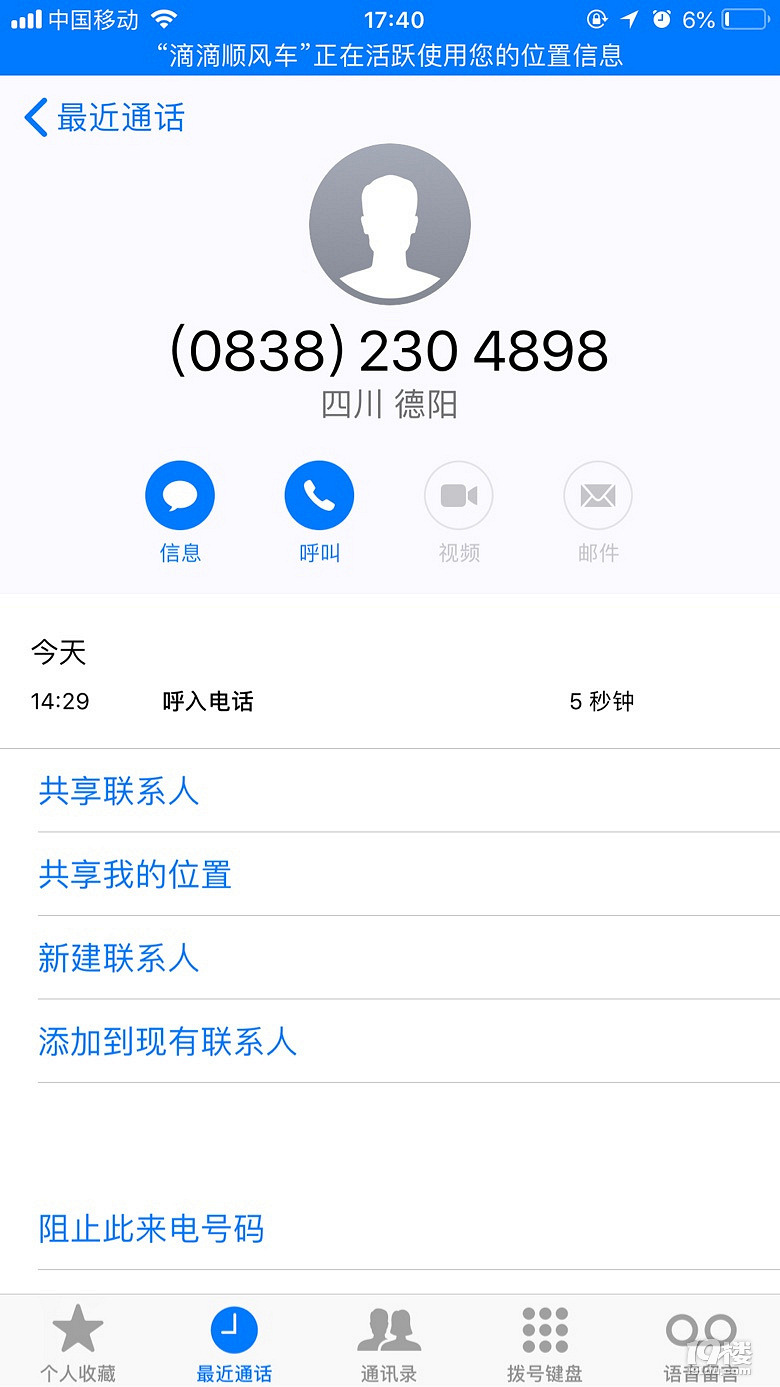Go back to 最近通话 list
780x1387 pixels.
coord(105,118)
